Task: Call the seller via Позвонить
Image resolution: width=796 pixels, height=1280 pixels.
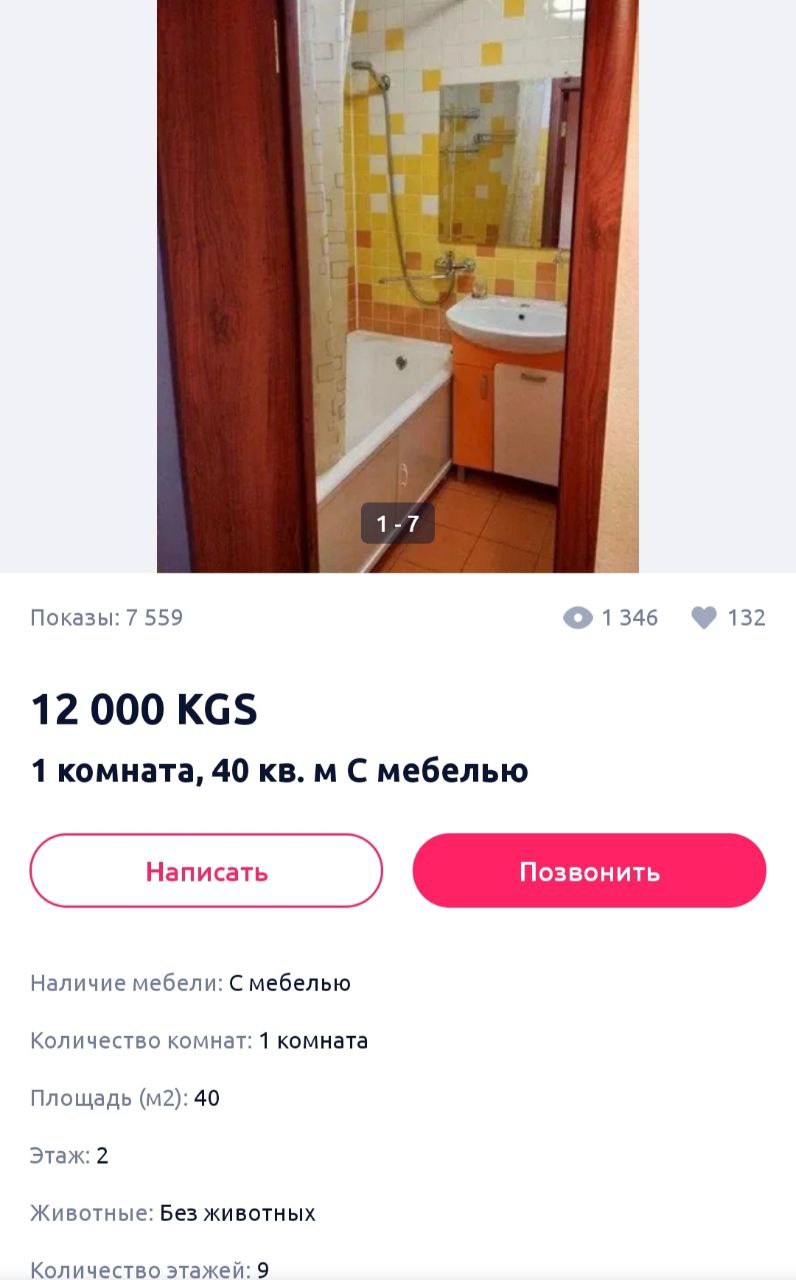Action: [x=589, y=871]
